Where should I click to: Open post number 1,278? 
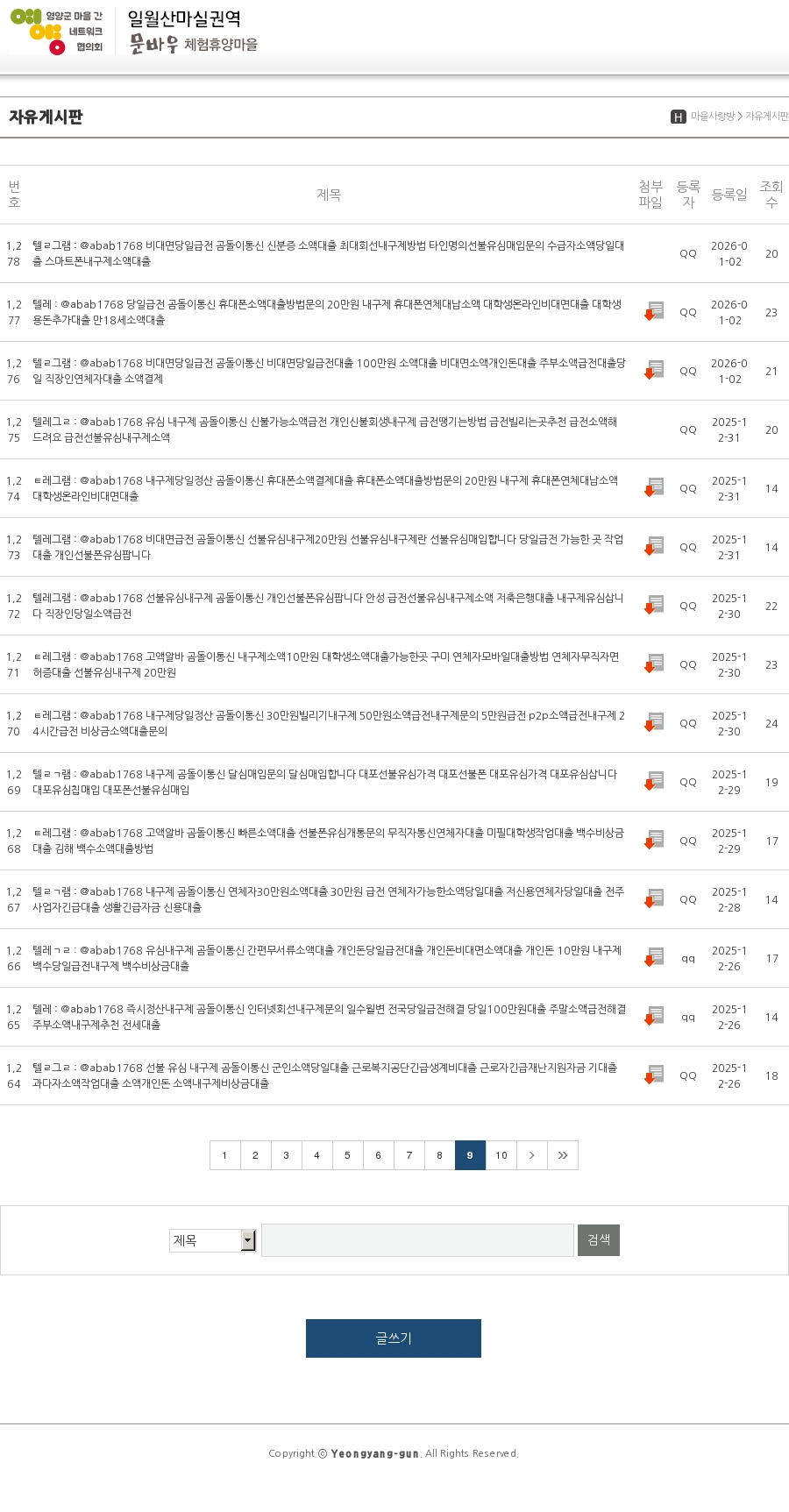coord(328,253)
